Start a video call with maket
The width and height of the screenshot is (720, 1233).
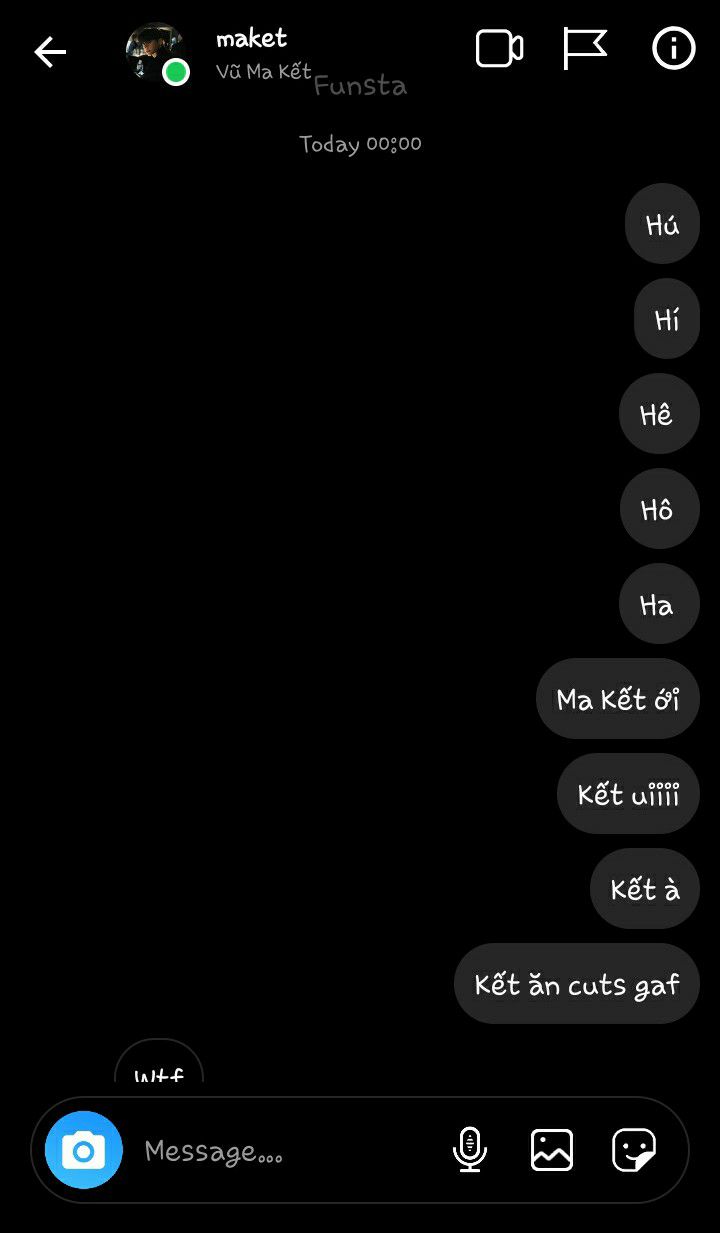pyautogui.click(x=500, y=49)
